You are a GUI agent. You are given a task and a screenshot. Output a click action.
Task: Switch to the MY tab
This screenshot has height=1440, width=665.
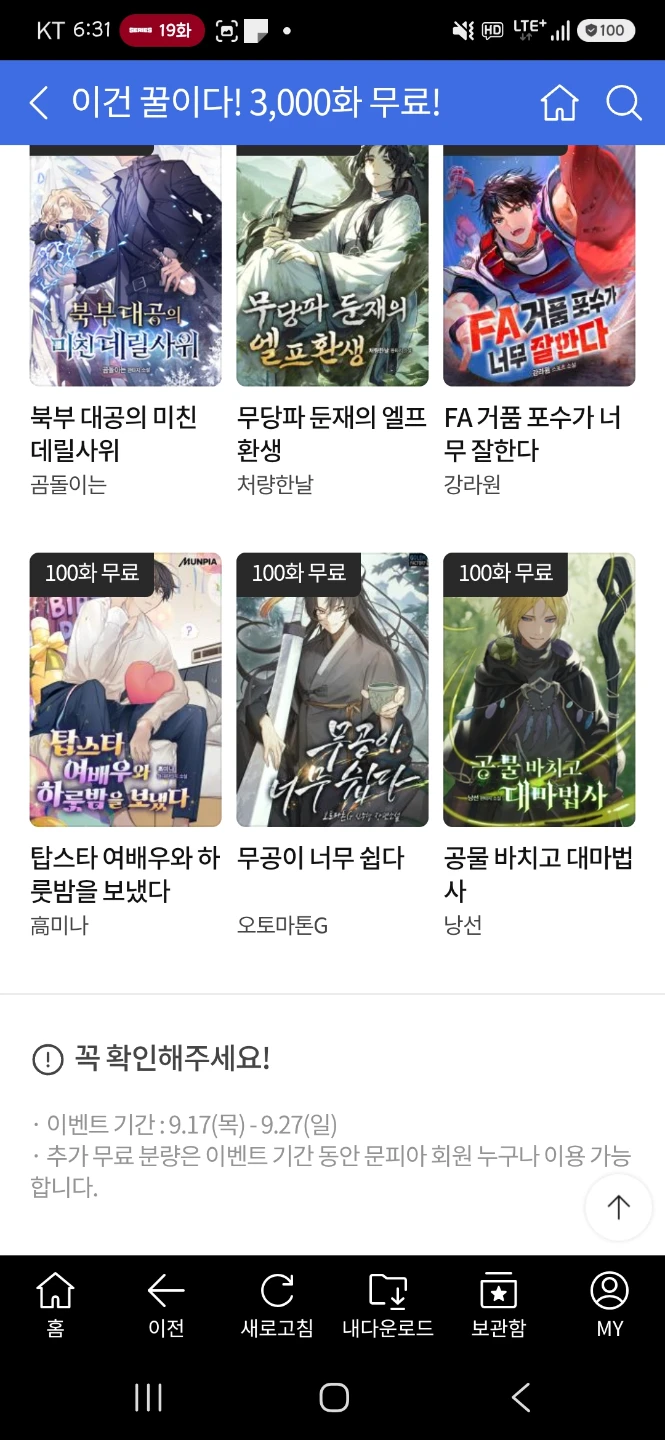coord(609,1305)
